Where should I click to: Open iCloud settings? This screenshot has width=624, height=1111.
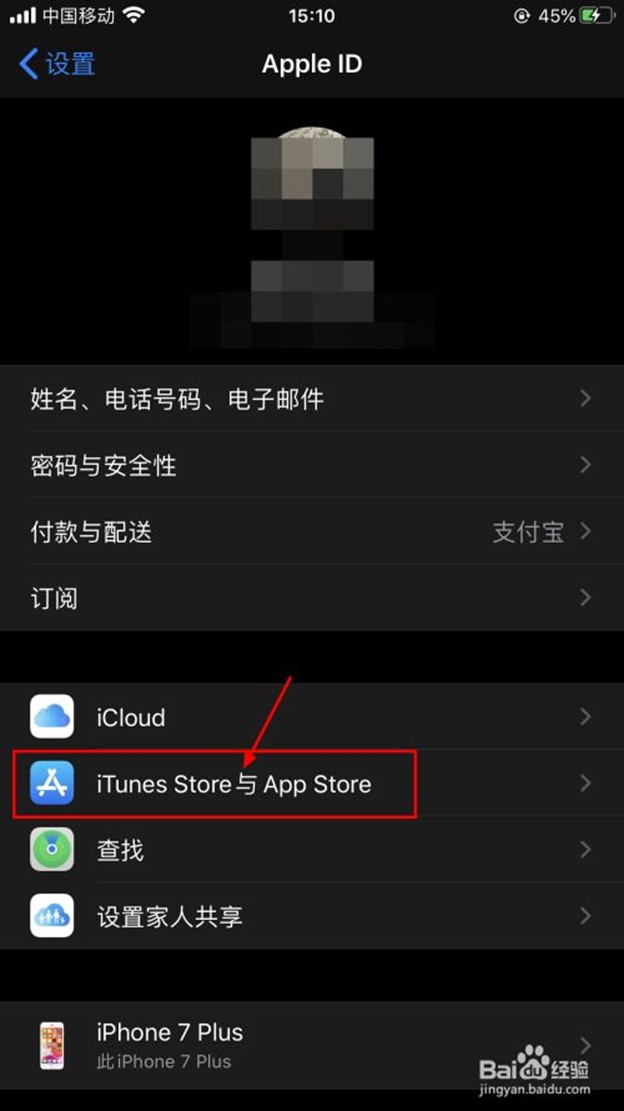click(x=310, y=717)
